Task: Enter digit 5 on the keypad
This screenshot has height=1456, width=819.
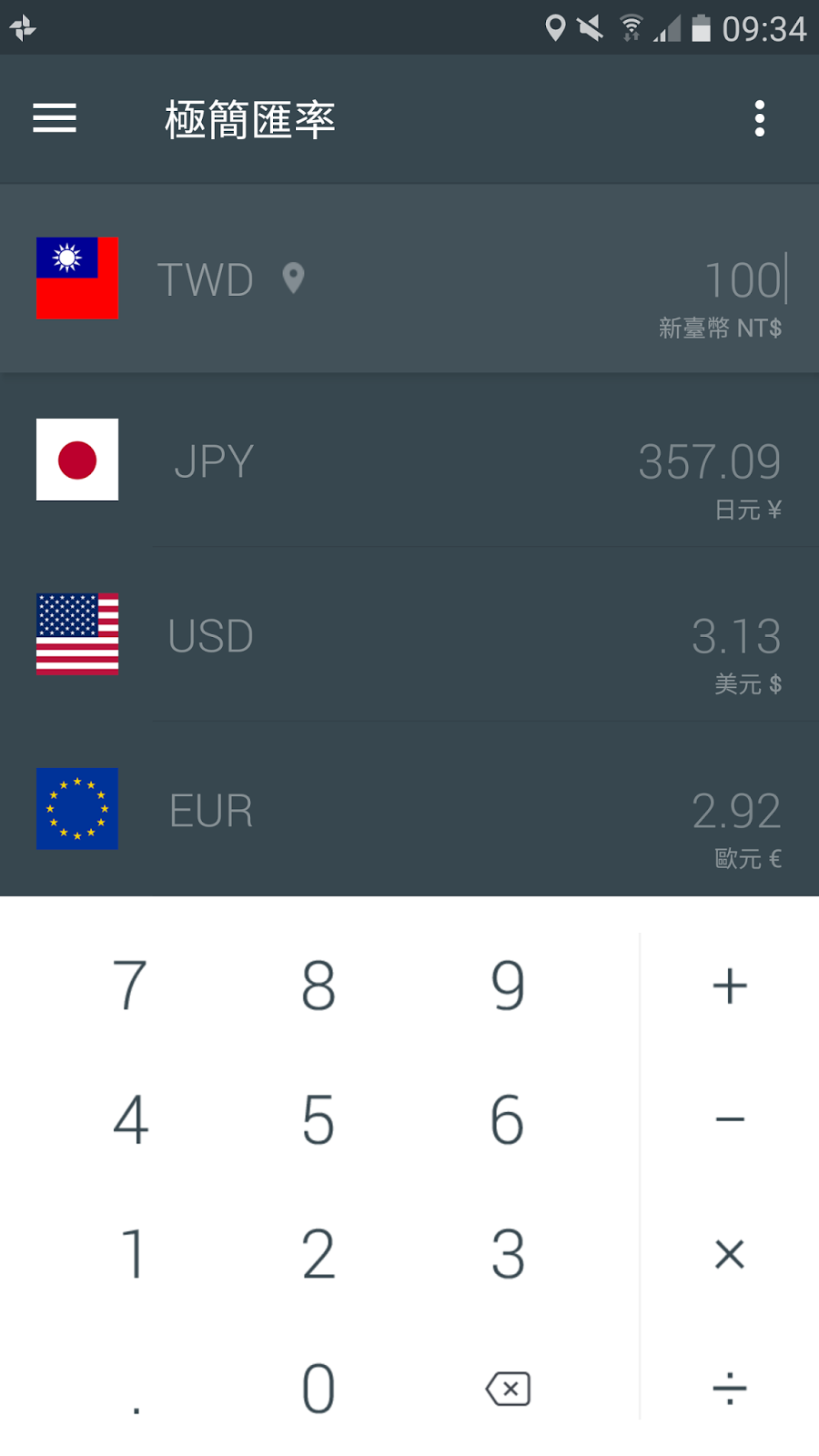Action: coord(318,1119)
